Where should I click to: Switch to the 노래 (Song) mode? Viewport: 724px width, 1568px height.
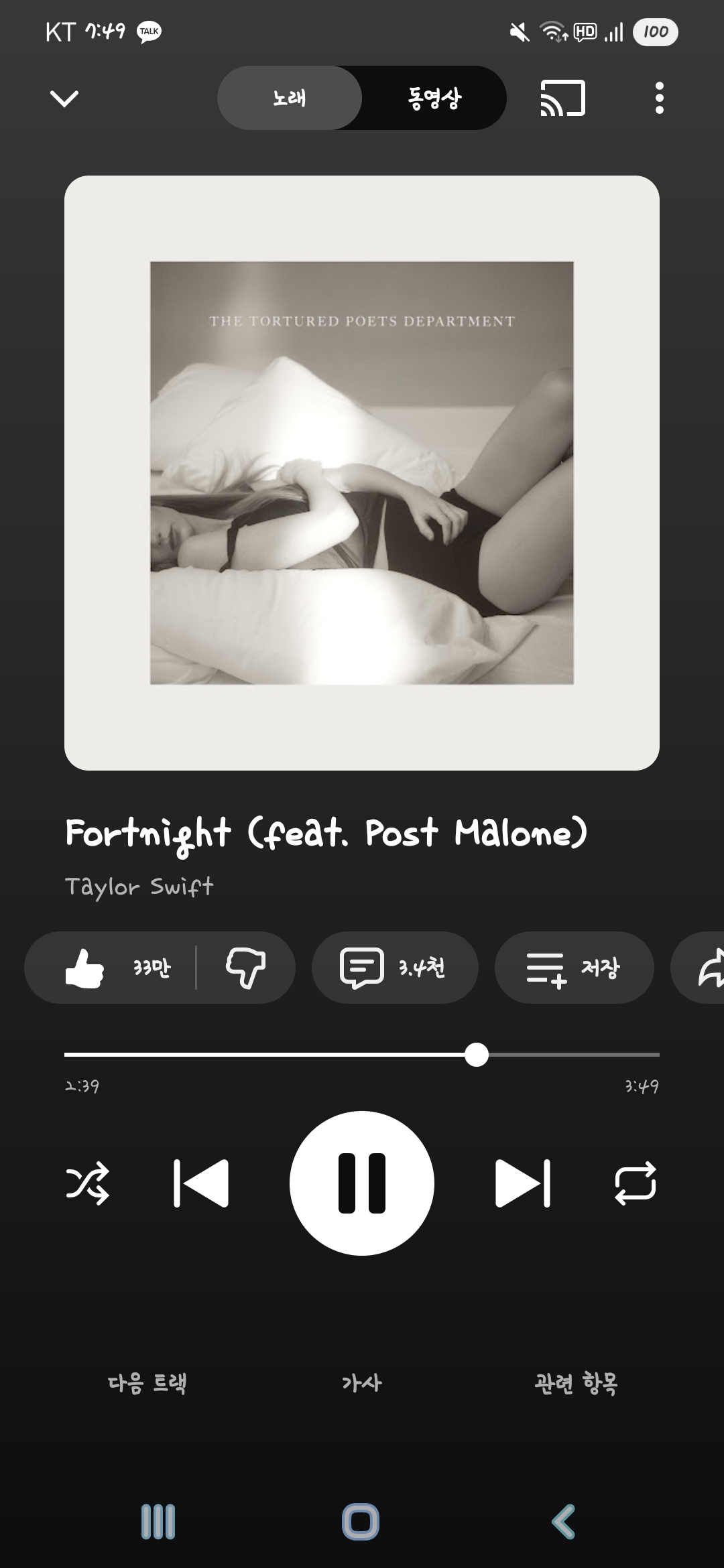coord(290,98)
